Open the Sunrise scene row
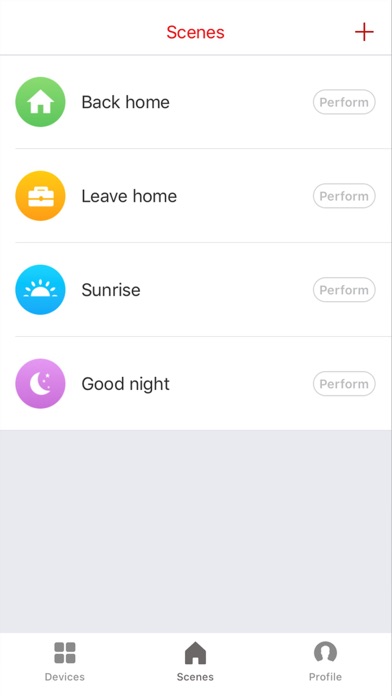Image resolution: width=392 pixels, height=696 pixels. (x=196, y=290)
